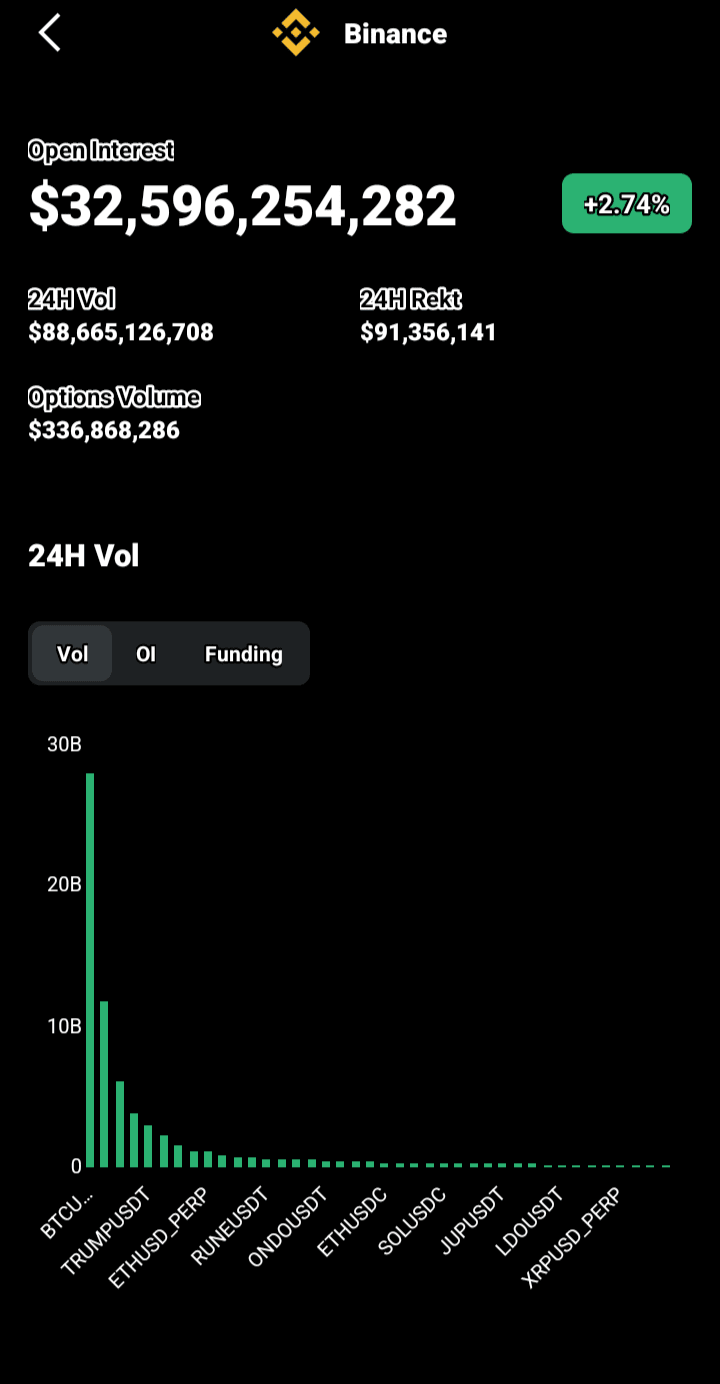This screenshot has width=720, height=1384.
Task: Switch to the OI tab
Action: 146,654
